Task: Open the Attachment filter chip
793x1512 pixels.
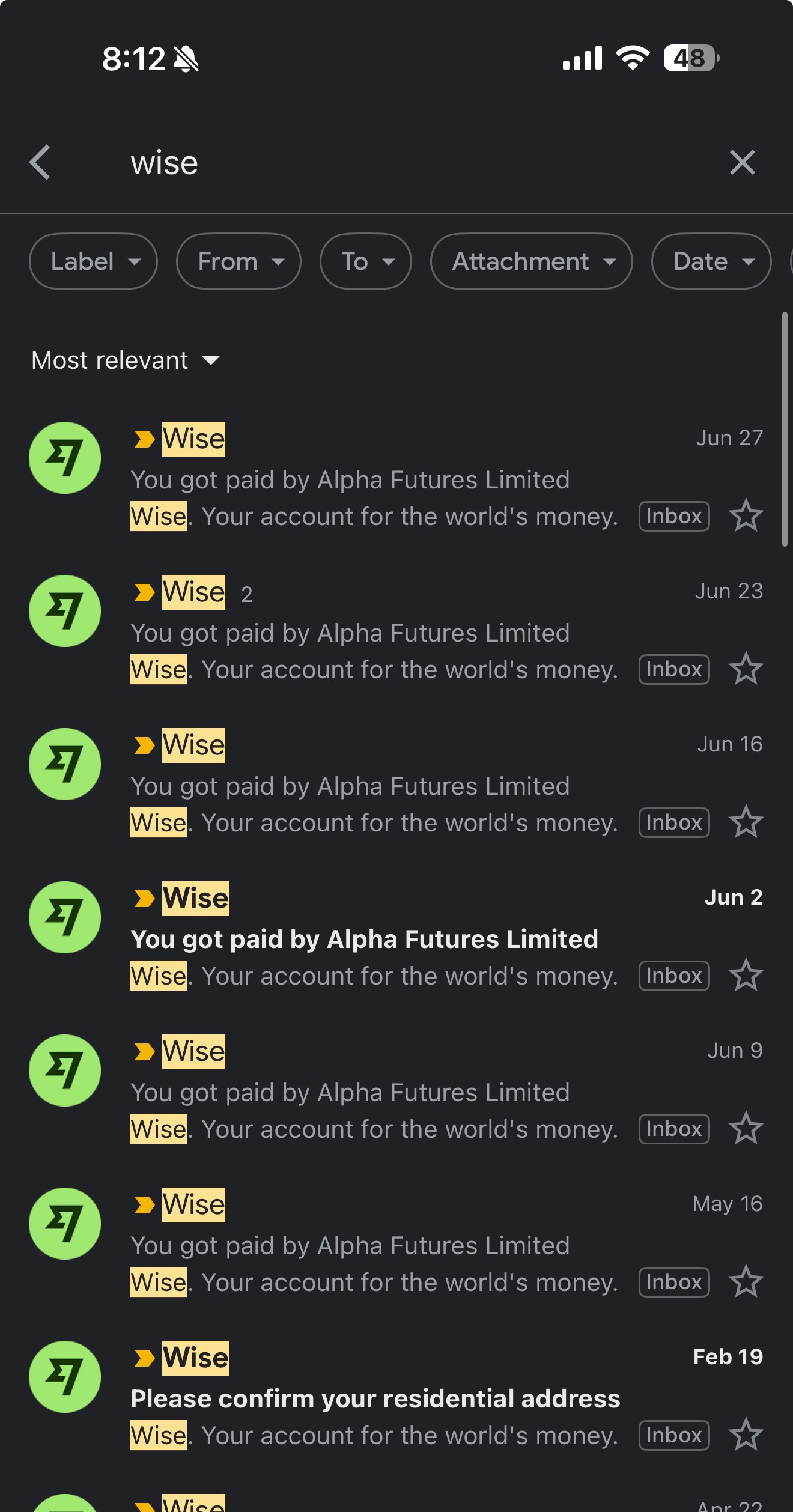Action: click(532, 261)
